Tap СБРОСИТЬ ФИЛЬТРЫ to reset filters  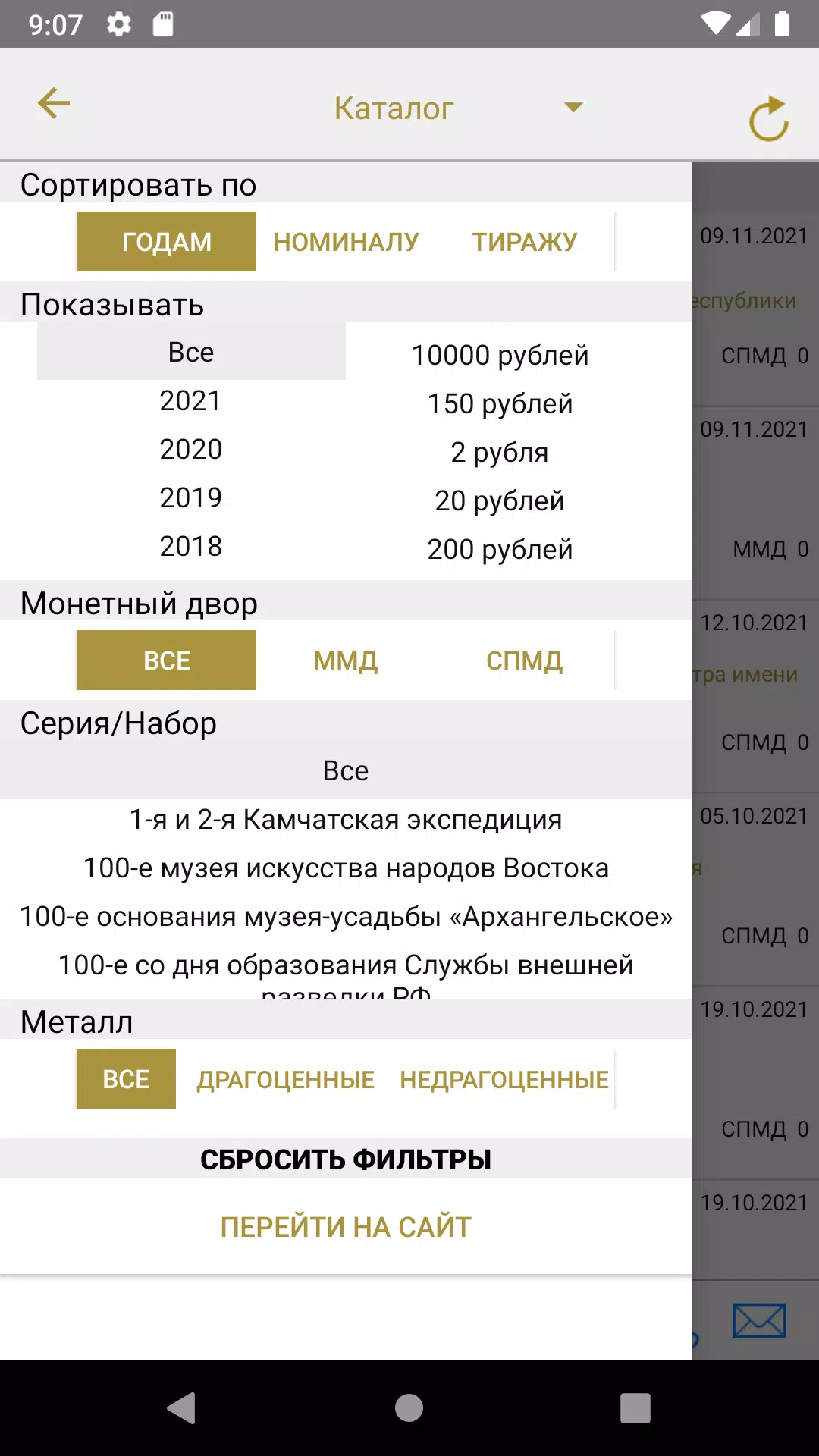coord(346,1159)
